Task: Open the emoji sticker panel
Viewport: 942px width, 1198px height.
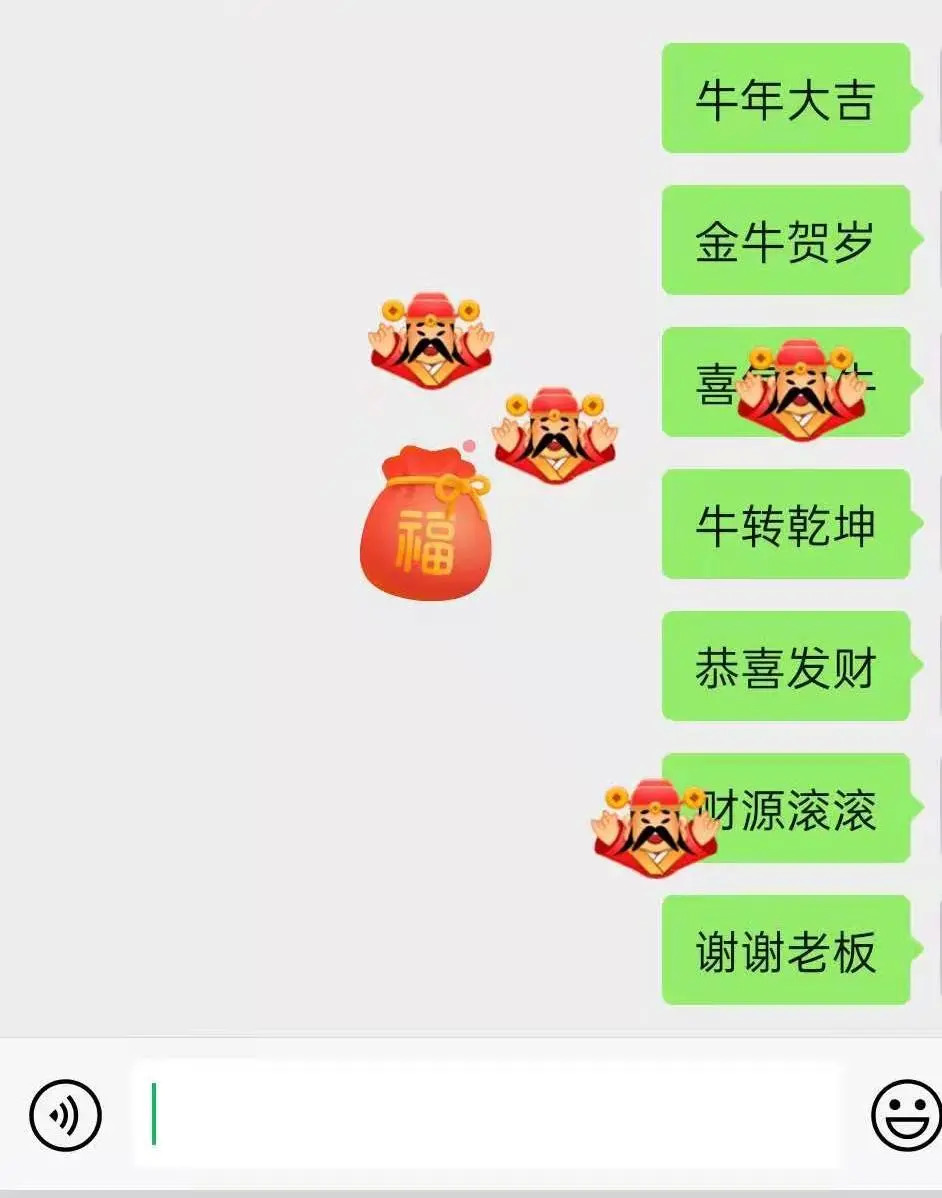Action: [906, 1115]
